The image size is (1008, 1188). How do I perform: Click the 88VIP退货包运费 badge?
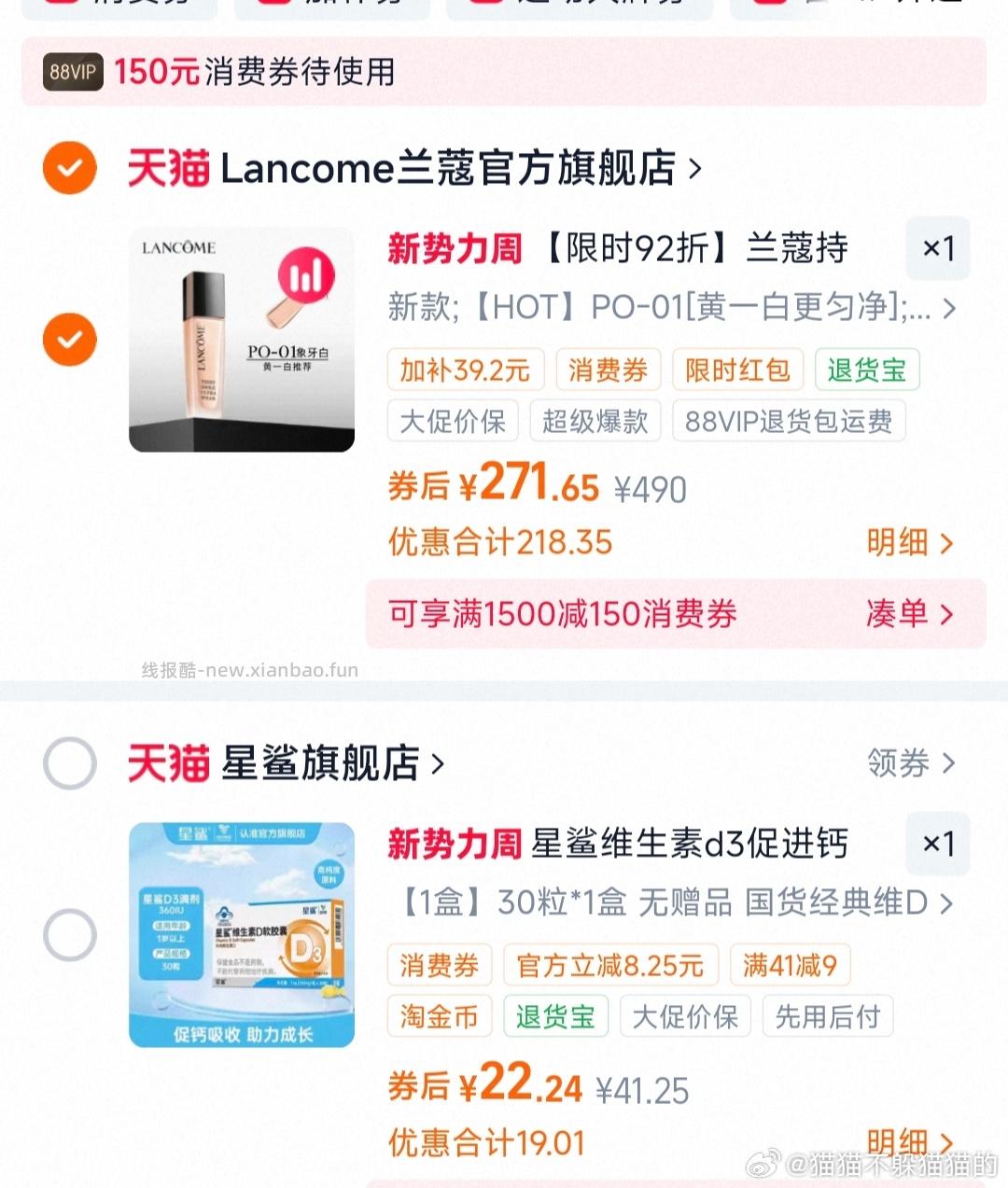click(x=789, y=420)
